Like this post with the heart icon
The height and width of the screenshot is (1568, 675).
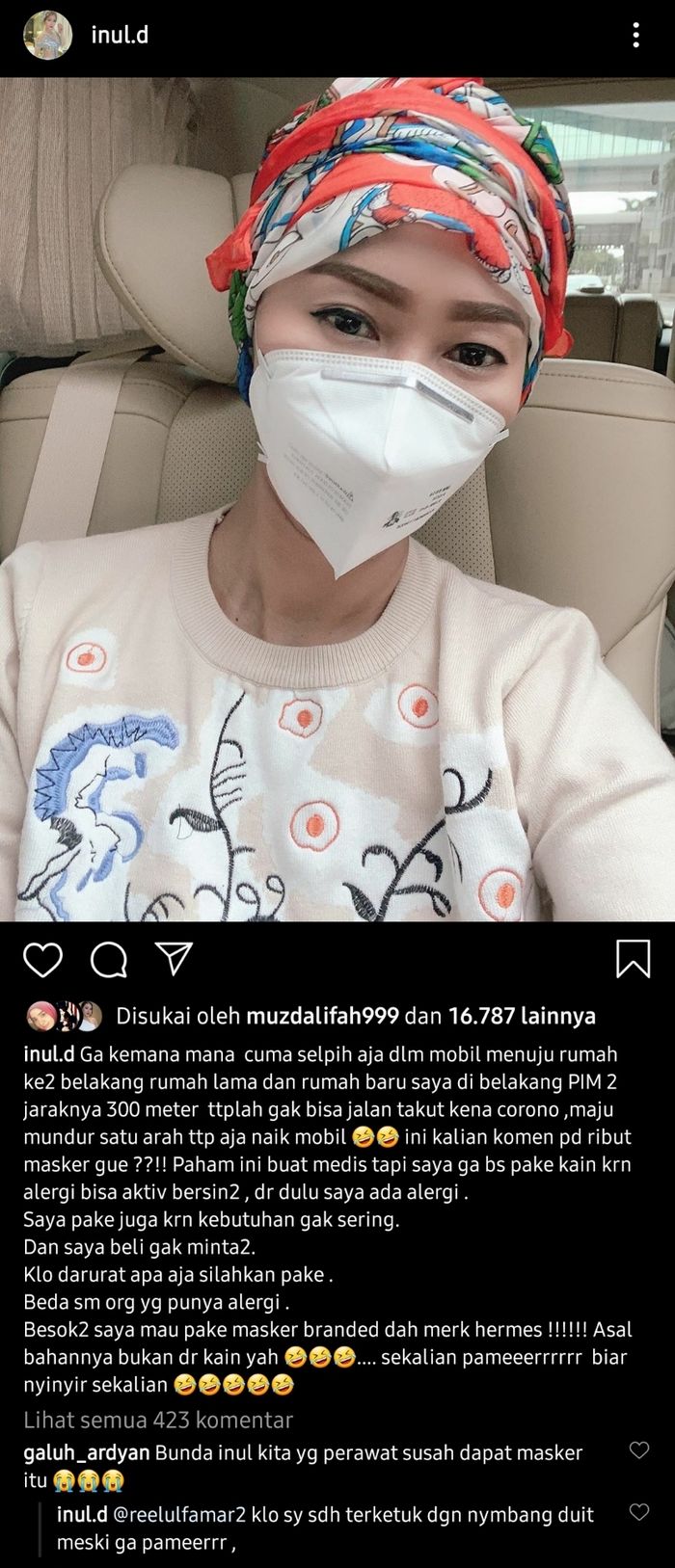(x=42, y=959)
